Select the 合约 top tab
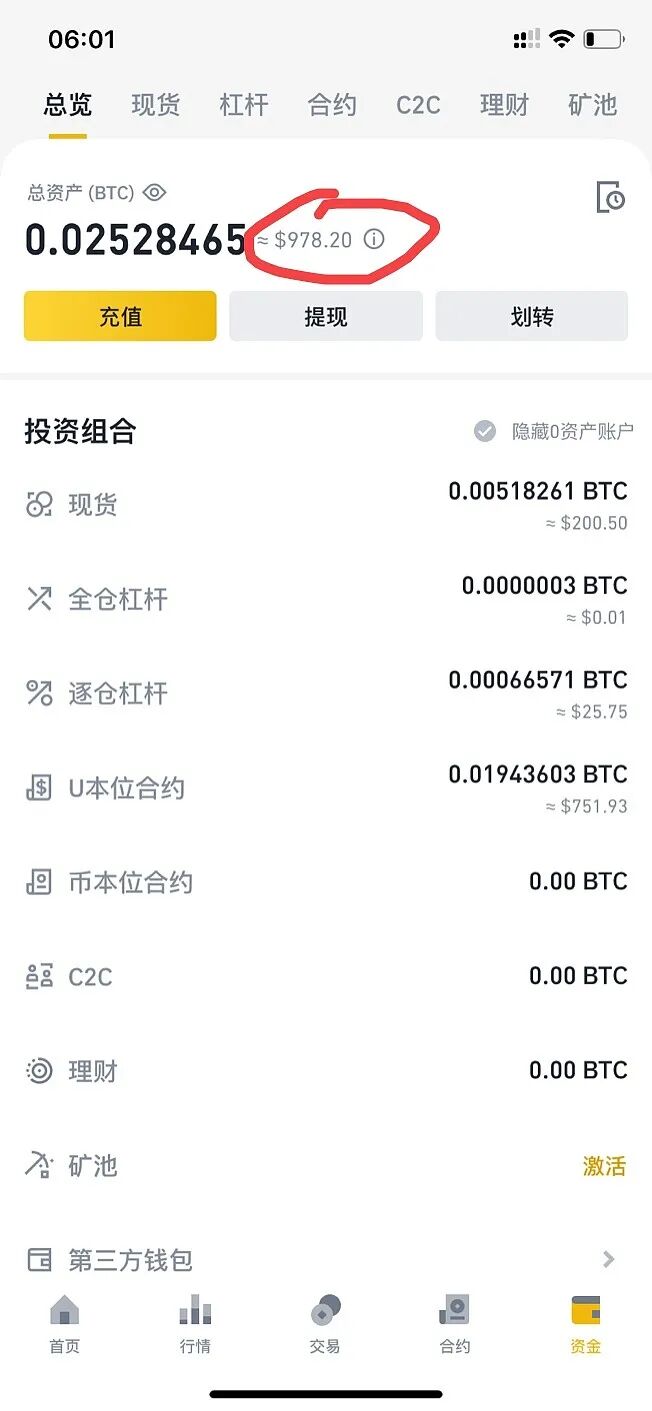The height and width of the screenshot is (1411, 652). [x=332, y=105]
